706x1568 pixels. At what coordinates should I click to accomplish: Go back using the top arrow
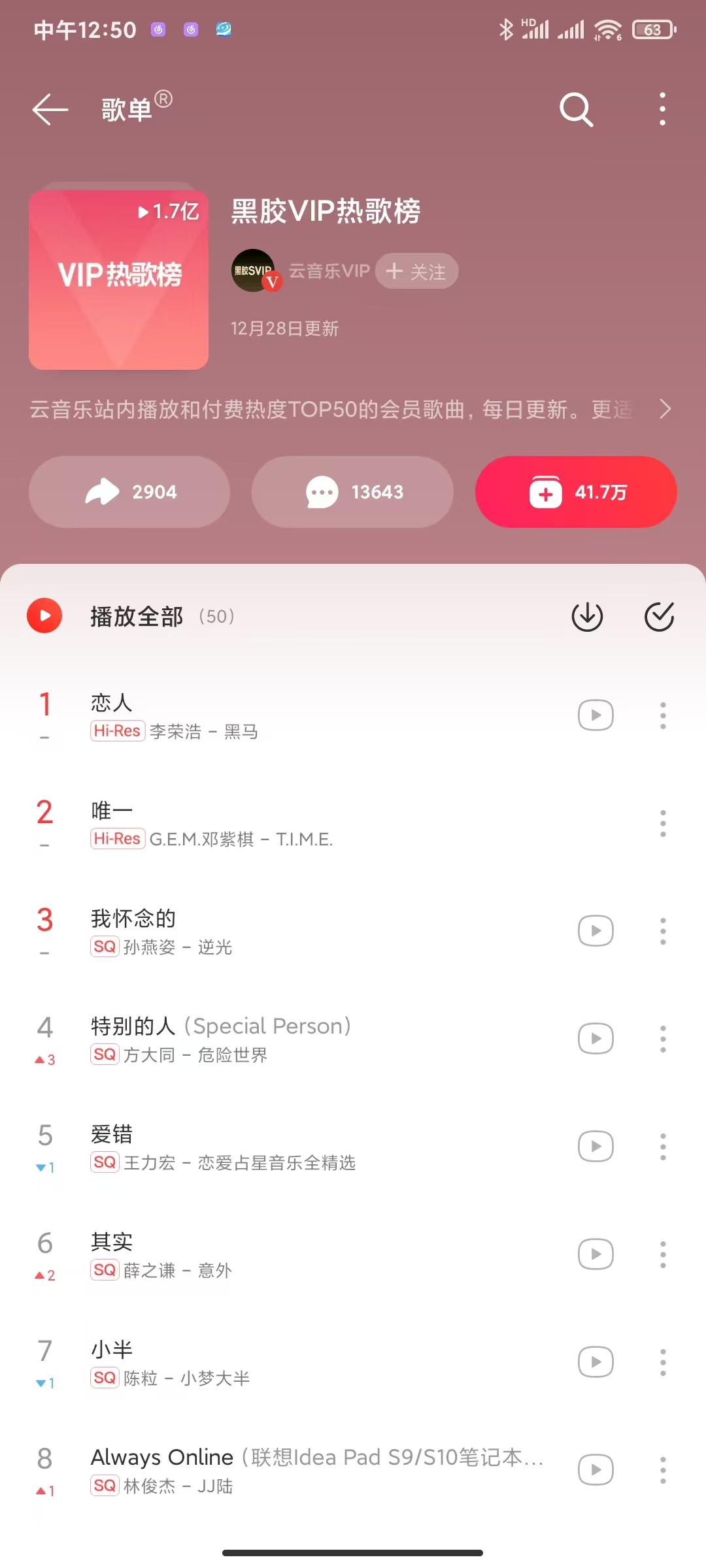point(50,109)
